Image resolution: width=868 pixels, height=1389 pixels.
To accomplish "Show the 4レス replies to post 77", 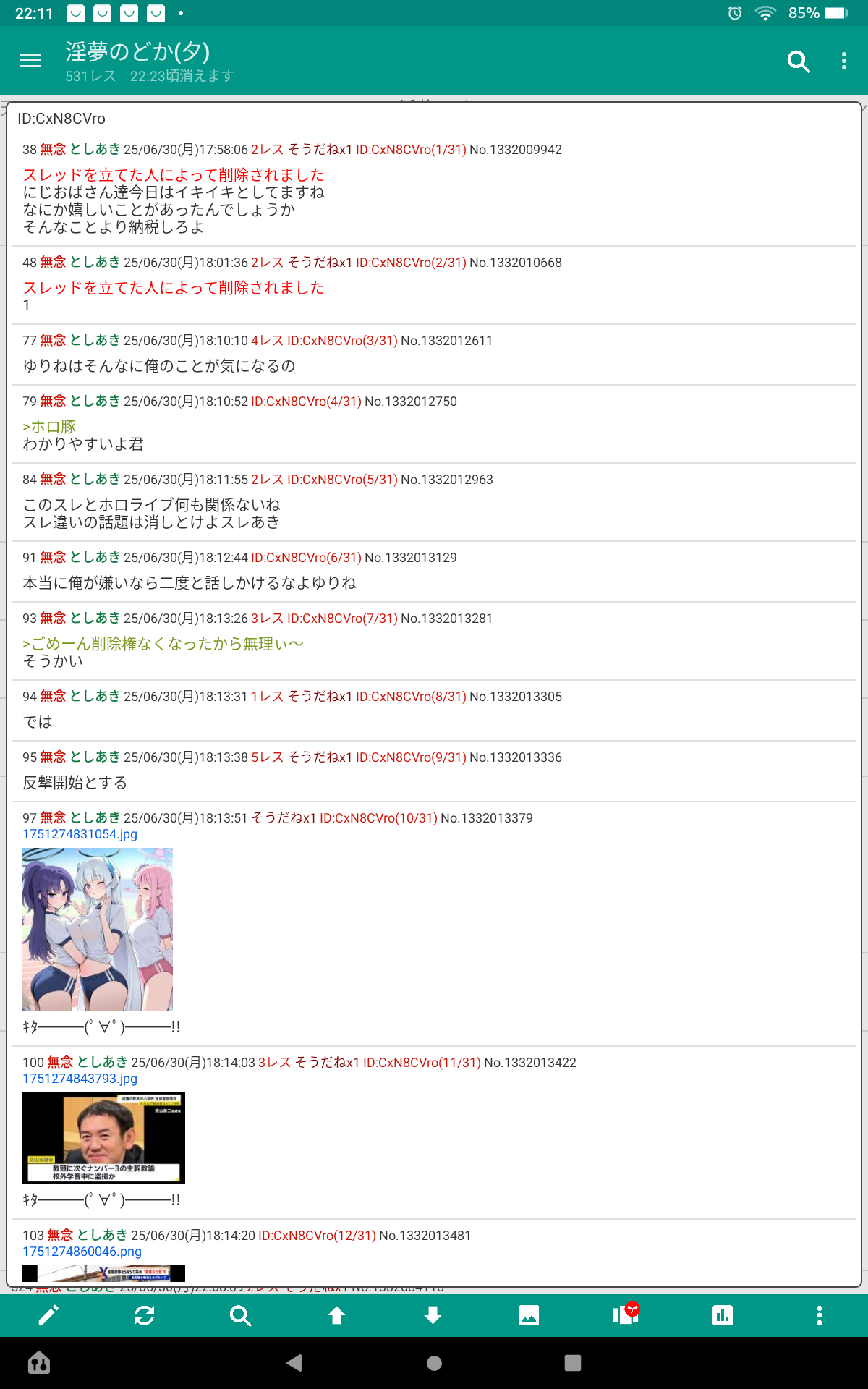I will [x=267, y=340].
